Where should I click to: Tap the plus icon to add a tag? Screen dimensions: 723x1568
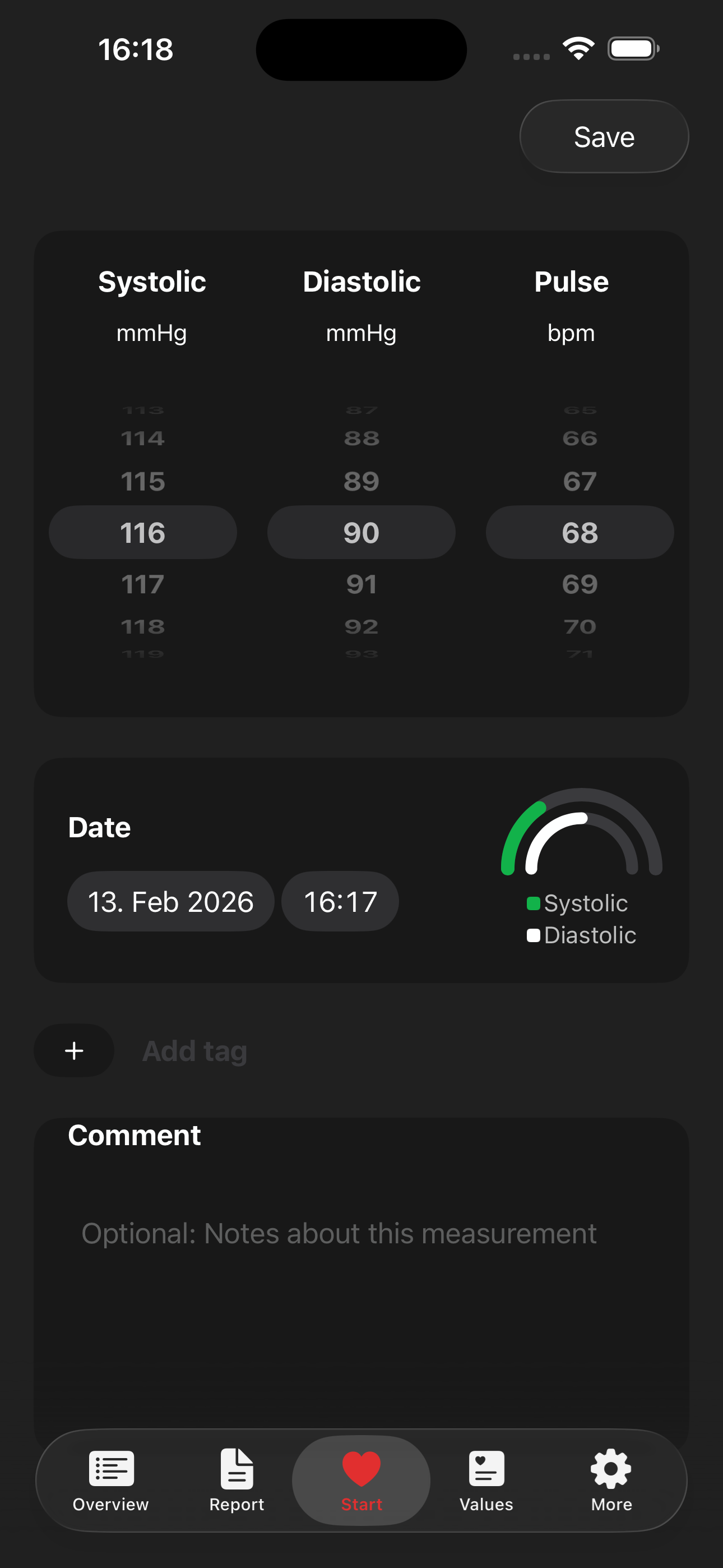tap(73, 1050)
